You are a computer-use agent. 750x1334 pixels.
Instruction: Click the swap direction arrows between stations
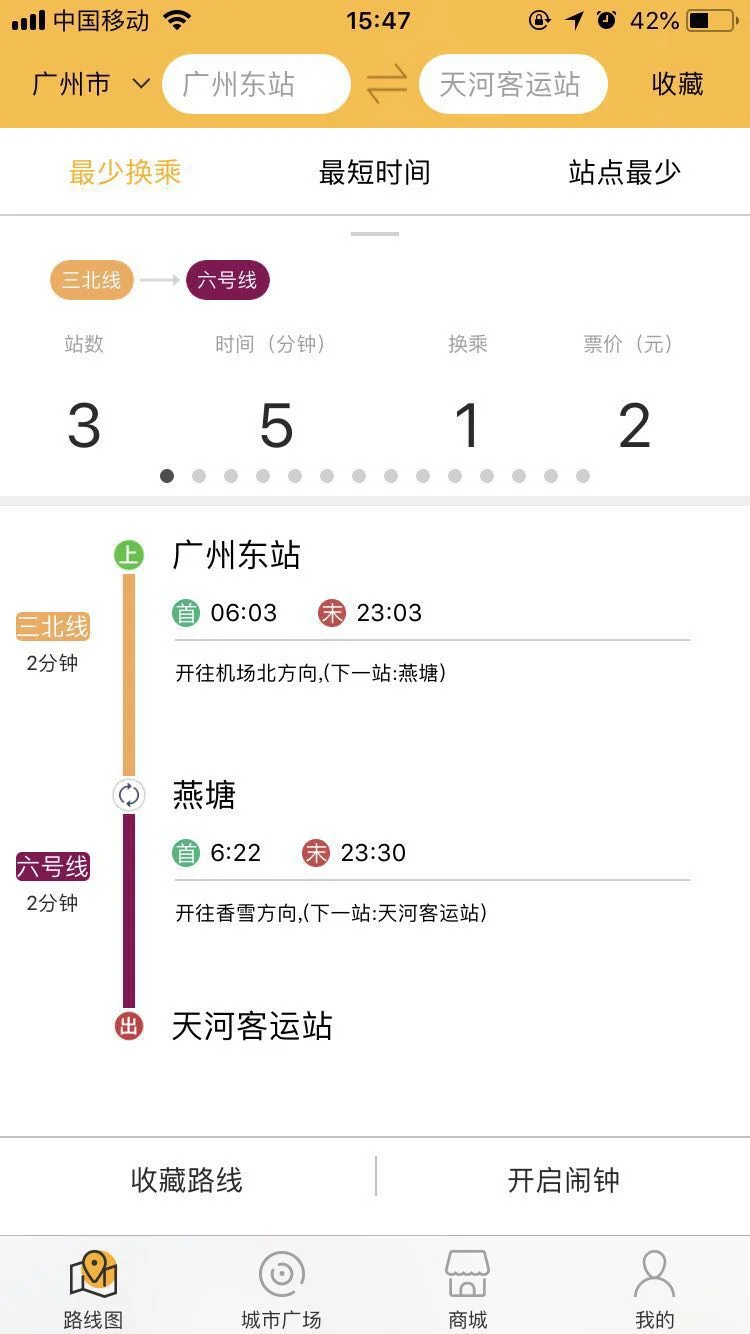coord(386,84)
